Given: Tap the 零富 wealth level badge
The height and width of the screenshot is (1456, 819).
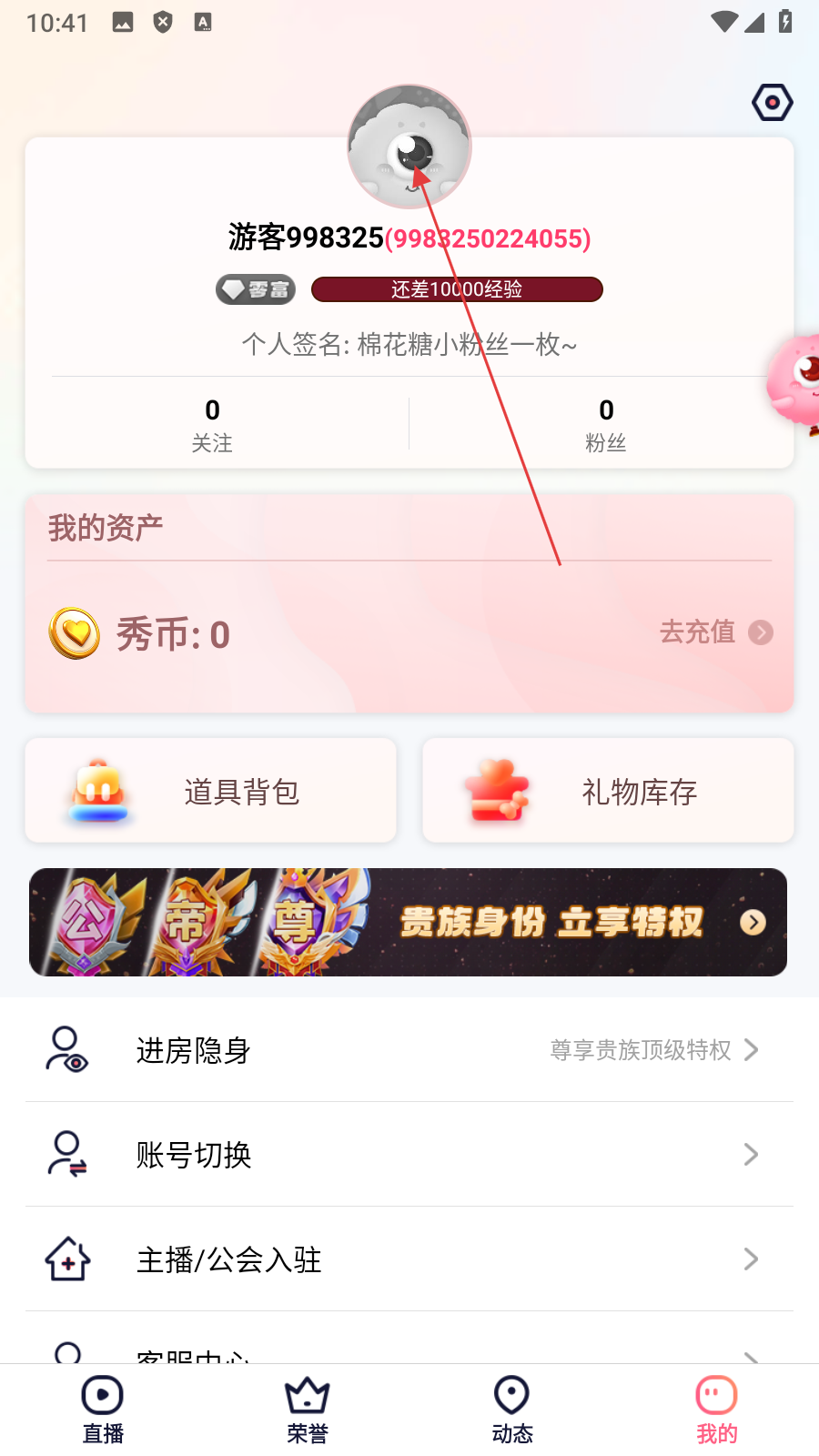Looking at the screenshot, I should [x=256, y=289].
